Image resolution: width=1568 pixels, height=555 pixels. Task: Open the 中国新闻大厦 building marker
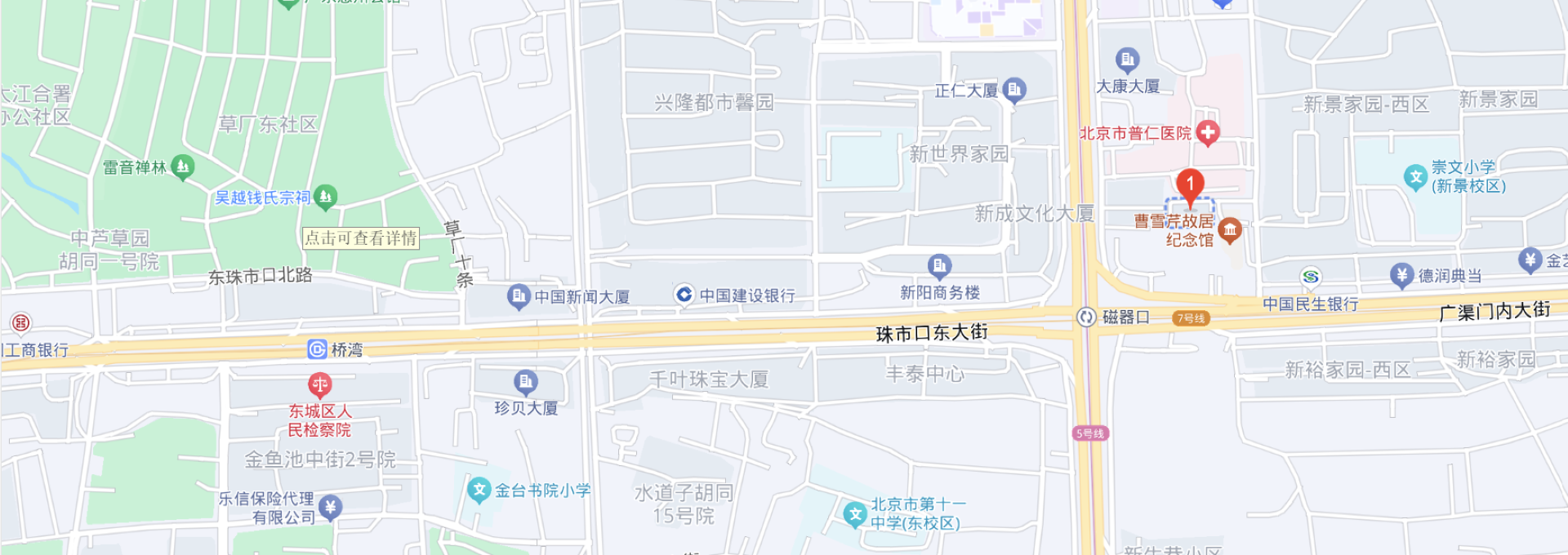tap(519, 296)
